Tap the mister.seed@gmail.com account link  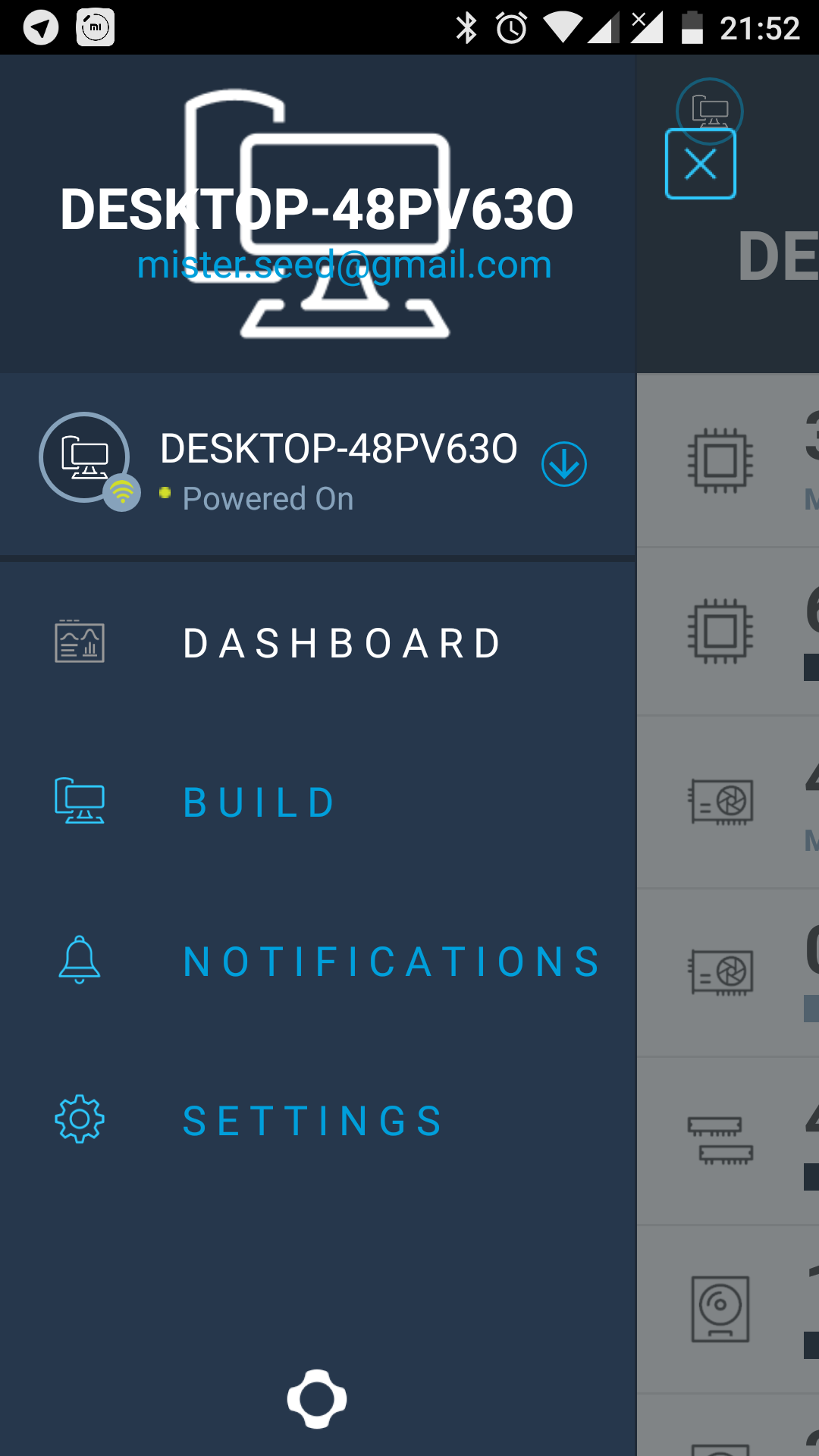click(x=344, y=265)
